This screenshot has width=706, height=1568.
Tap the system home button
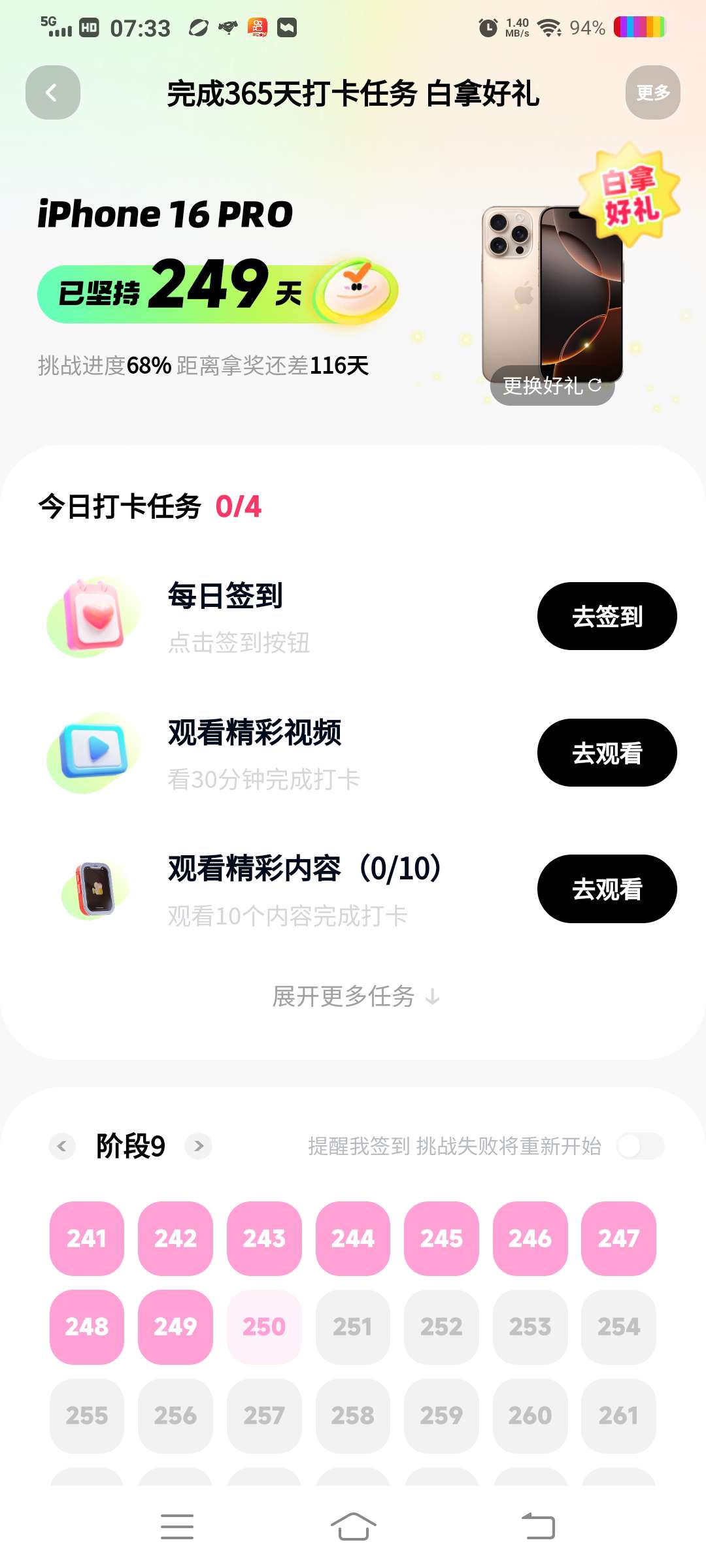click(353, 1526)
